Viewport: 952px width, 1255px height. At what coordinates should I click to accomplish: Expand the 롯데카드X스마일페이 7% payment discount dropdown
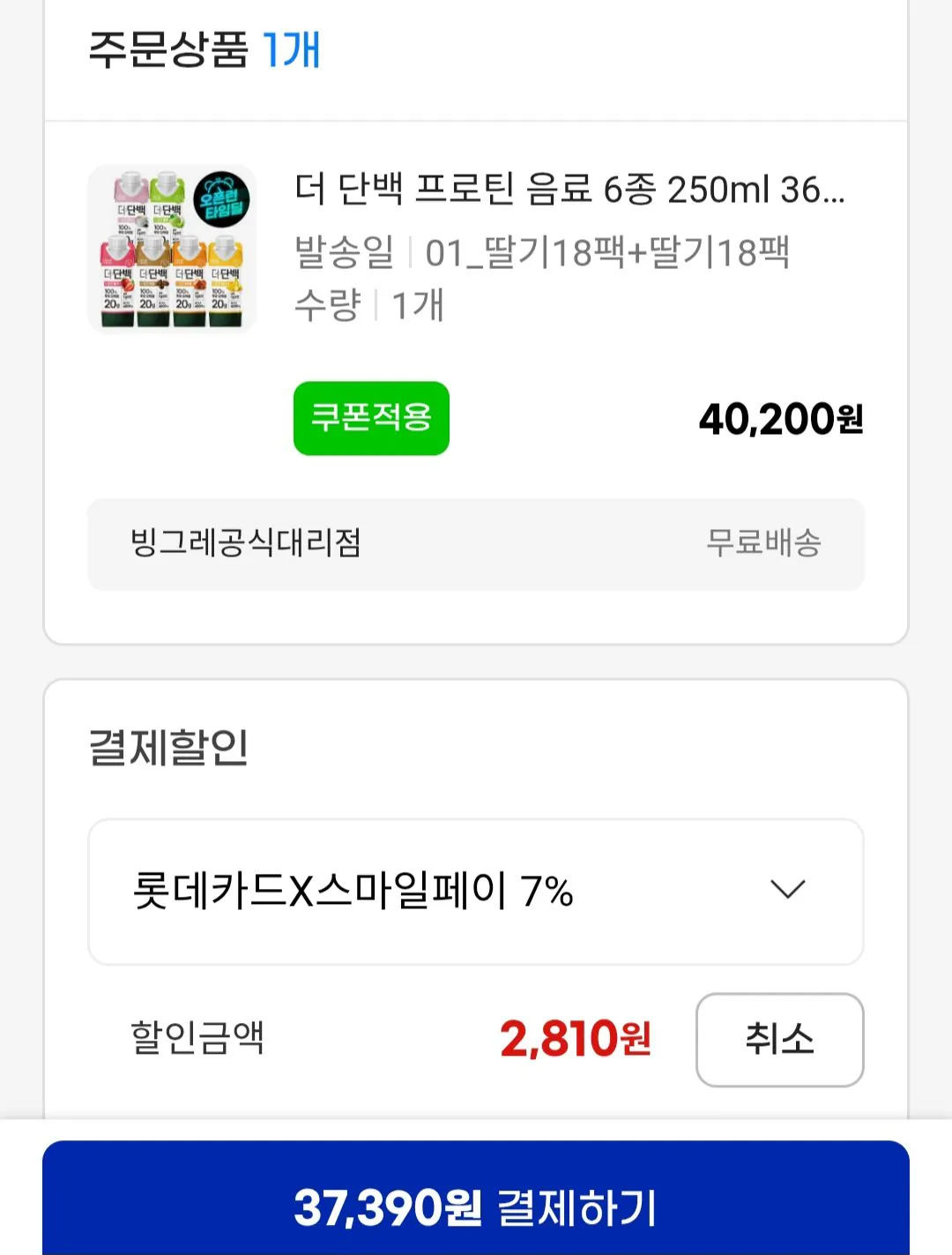tap(476, 891)
